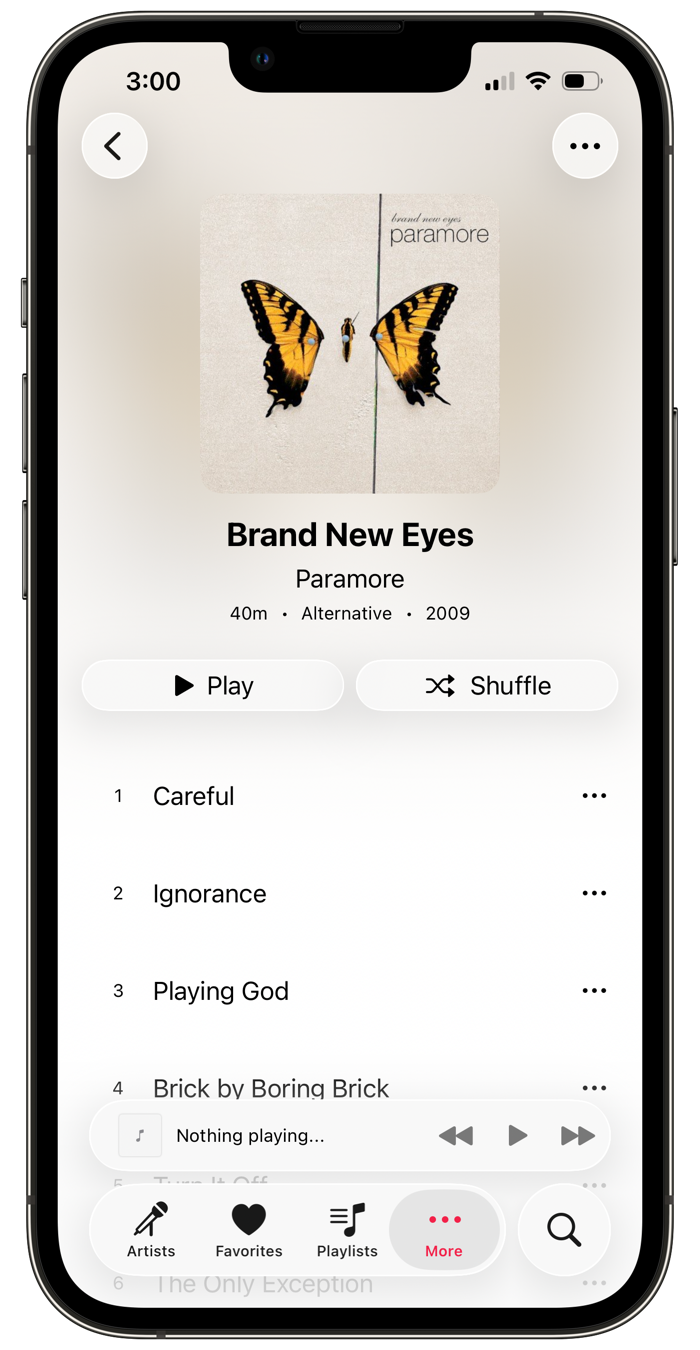Switch to the Playlists tab
700x1350 pixels.
point(347,1230)
